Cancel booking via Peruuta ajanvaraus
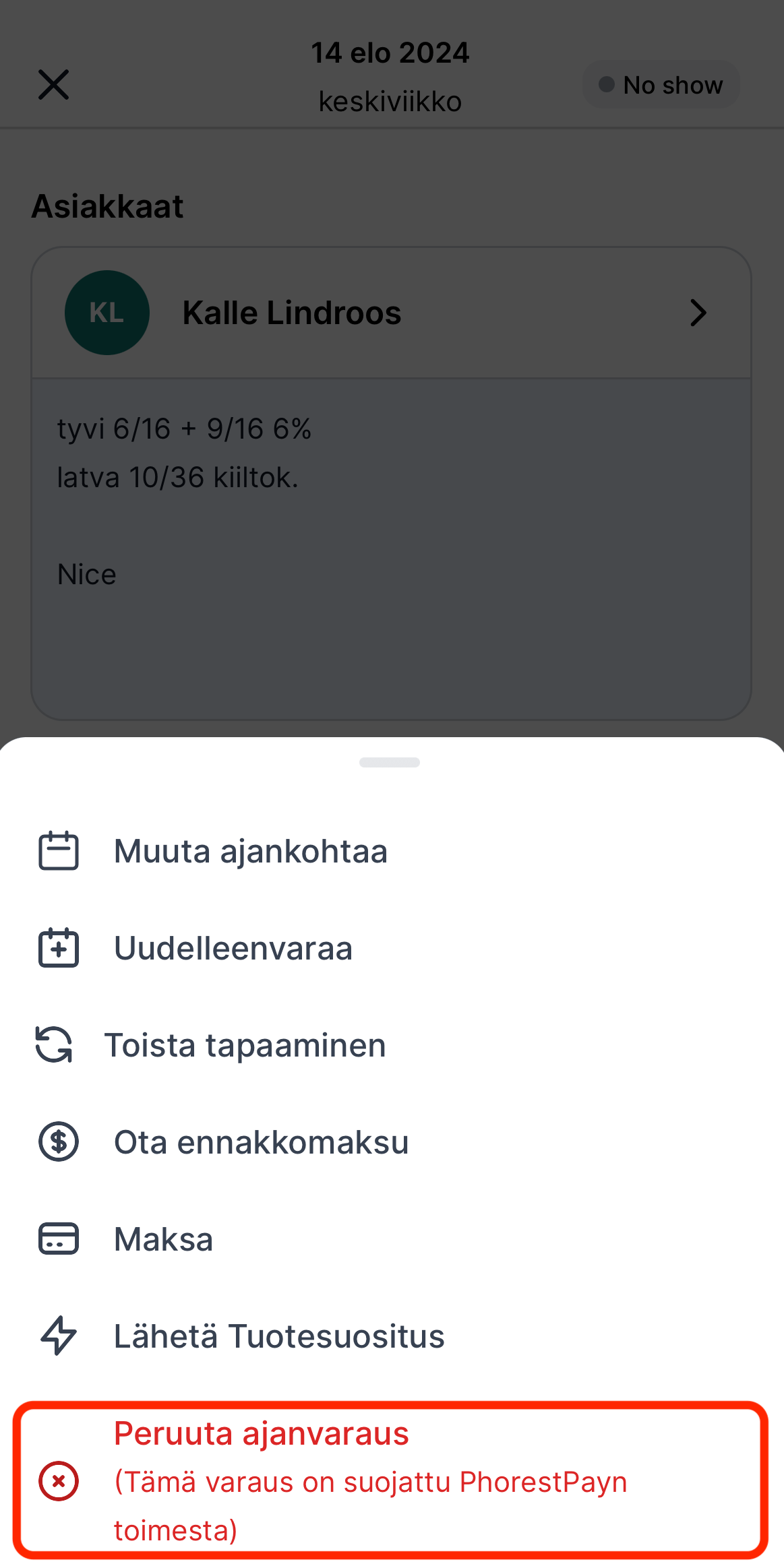784x1568 pixels. 390,1480
